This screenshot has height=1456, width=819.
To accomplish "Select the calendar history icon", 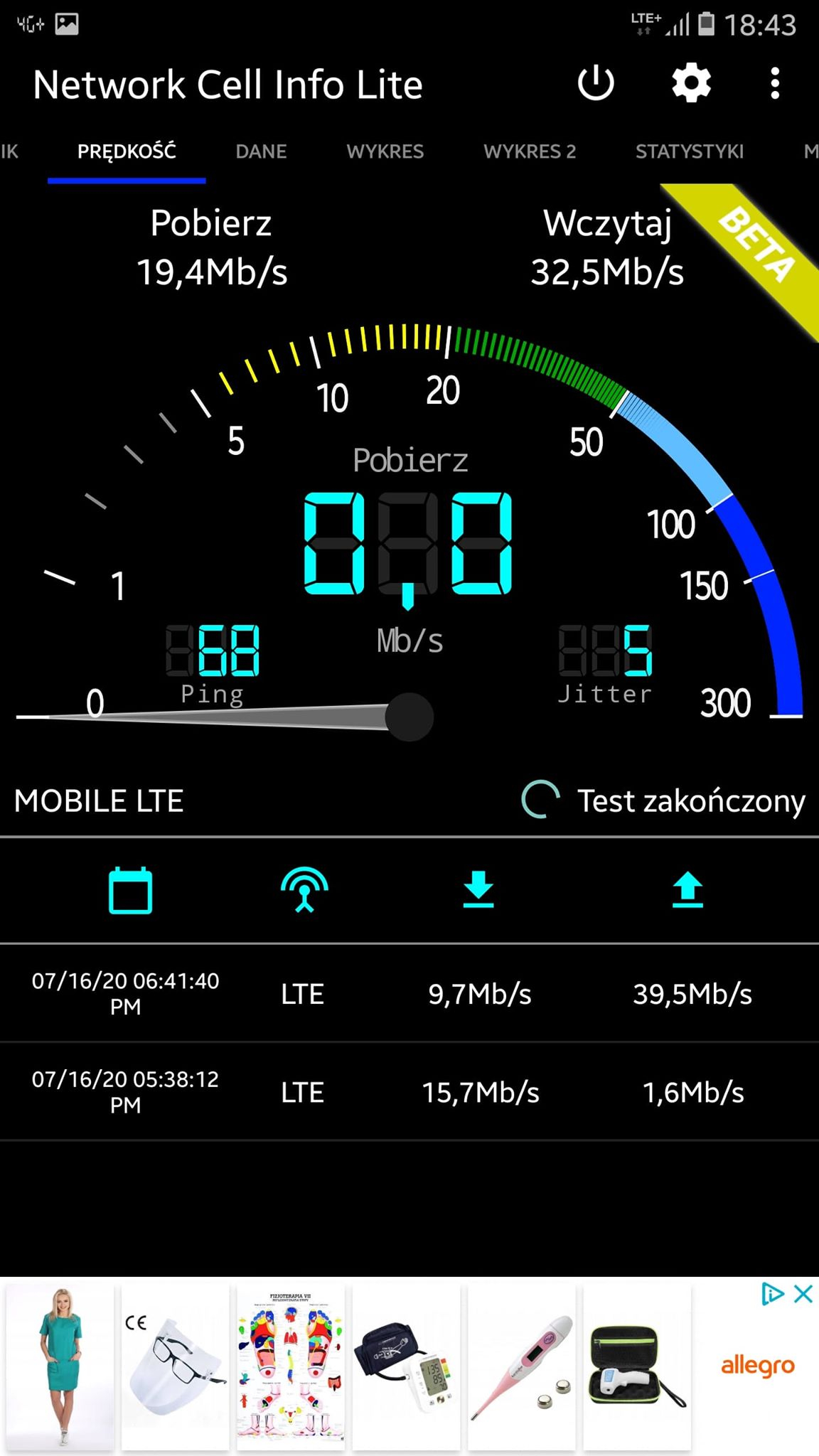I will pyautogui.click(x=129, y=890).
